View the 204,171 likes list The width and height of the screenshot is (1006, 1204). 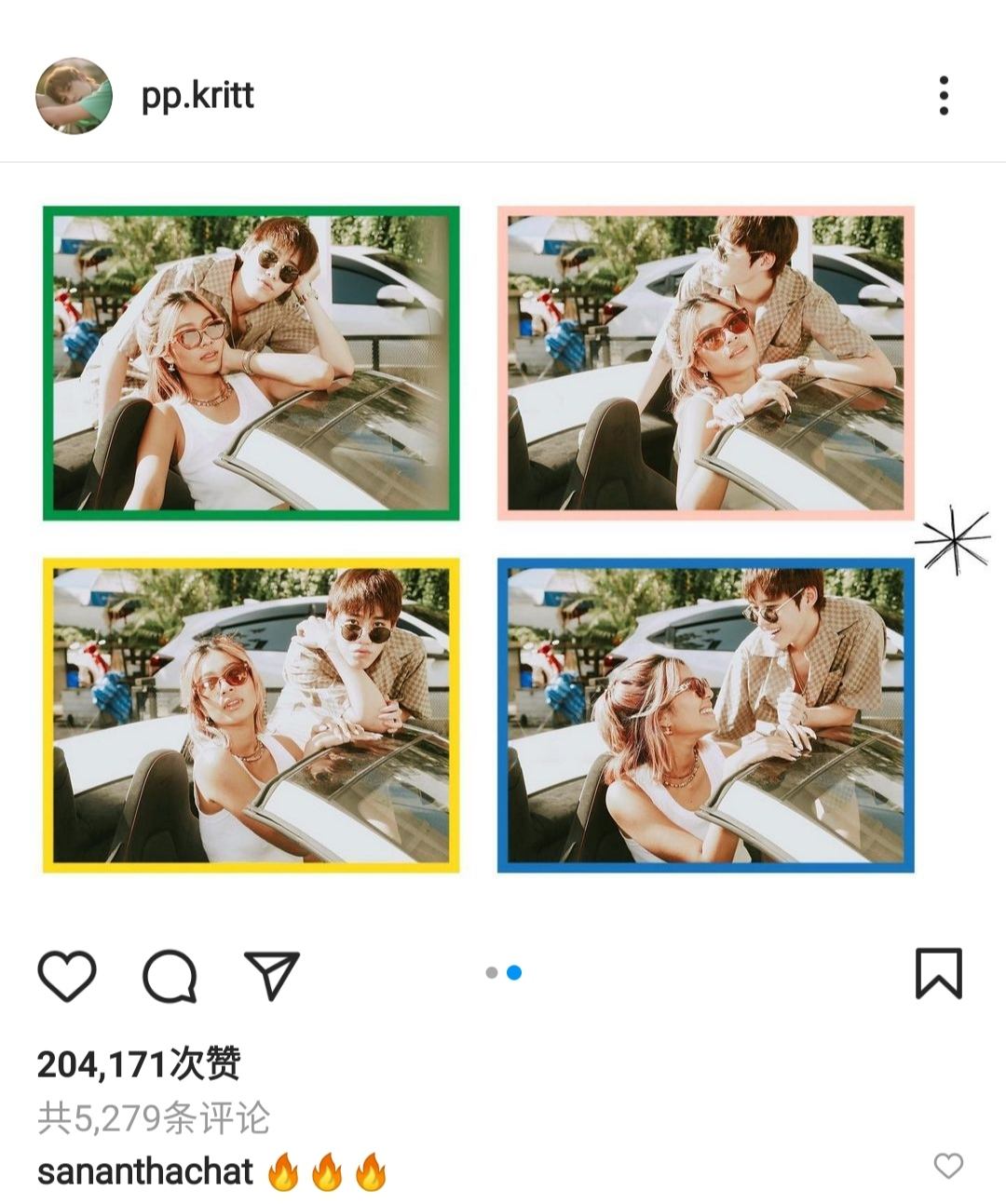click(139, 1063)
